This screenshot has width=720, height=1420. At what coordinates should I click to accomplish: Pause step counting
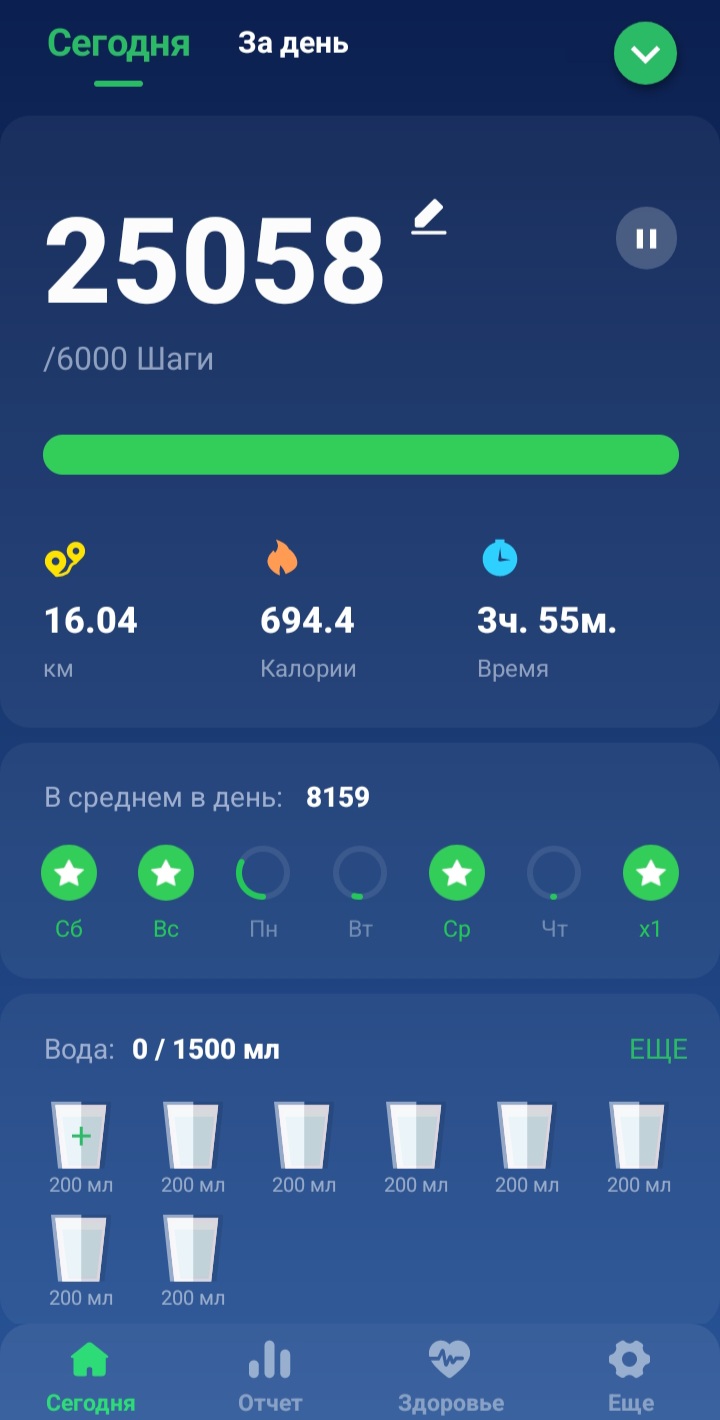646,238
